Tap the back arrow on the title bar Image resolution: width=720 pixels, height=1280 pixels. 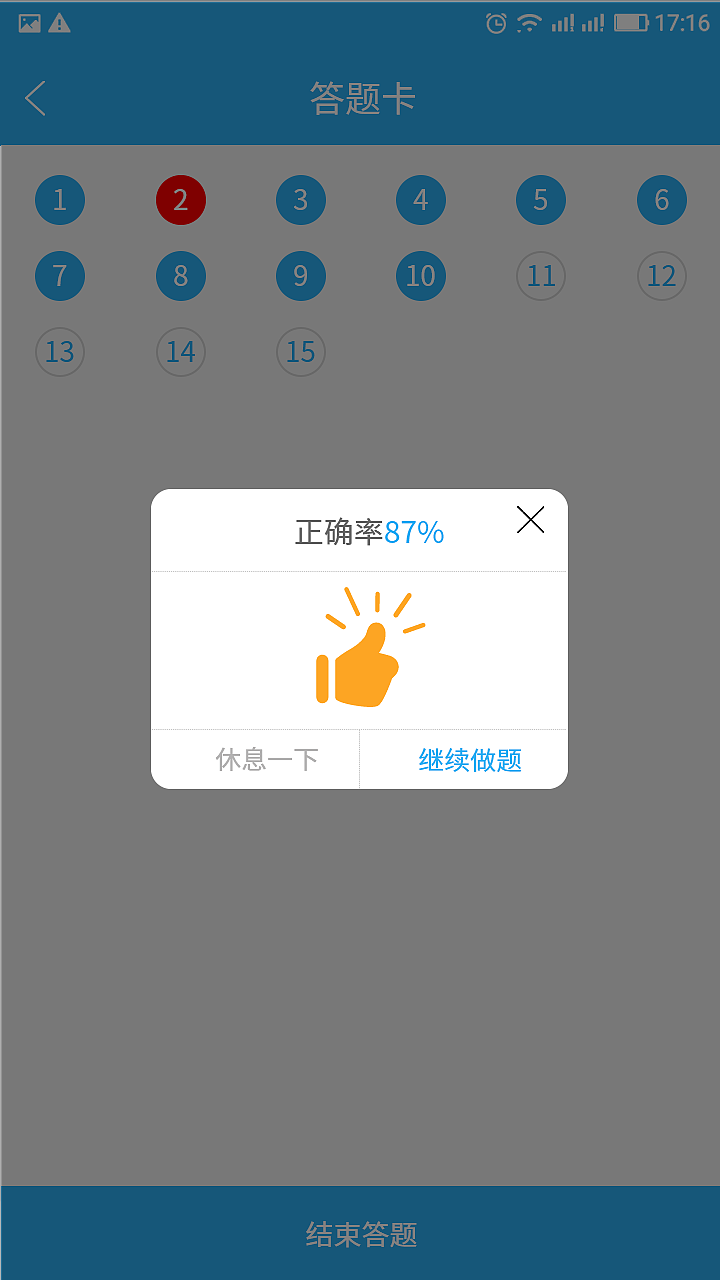pyautogui.click(x=35, y=99)
